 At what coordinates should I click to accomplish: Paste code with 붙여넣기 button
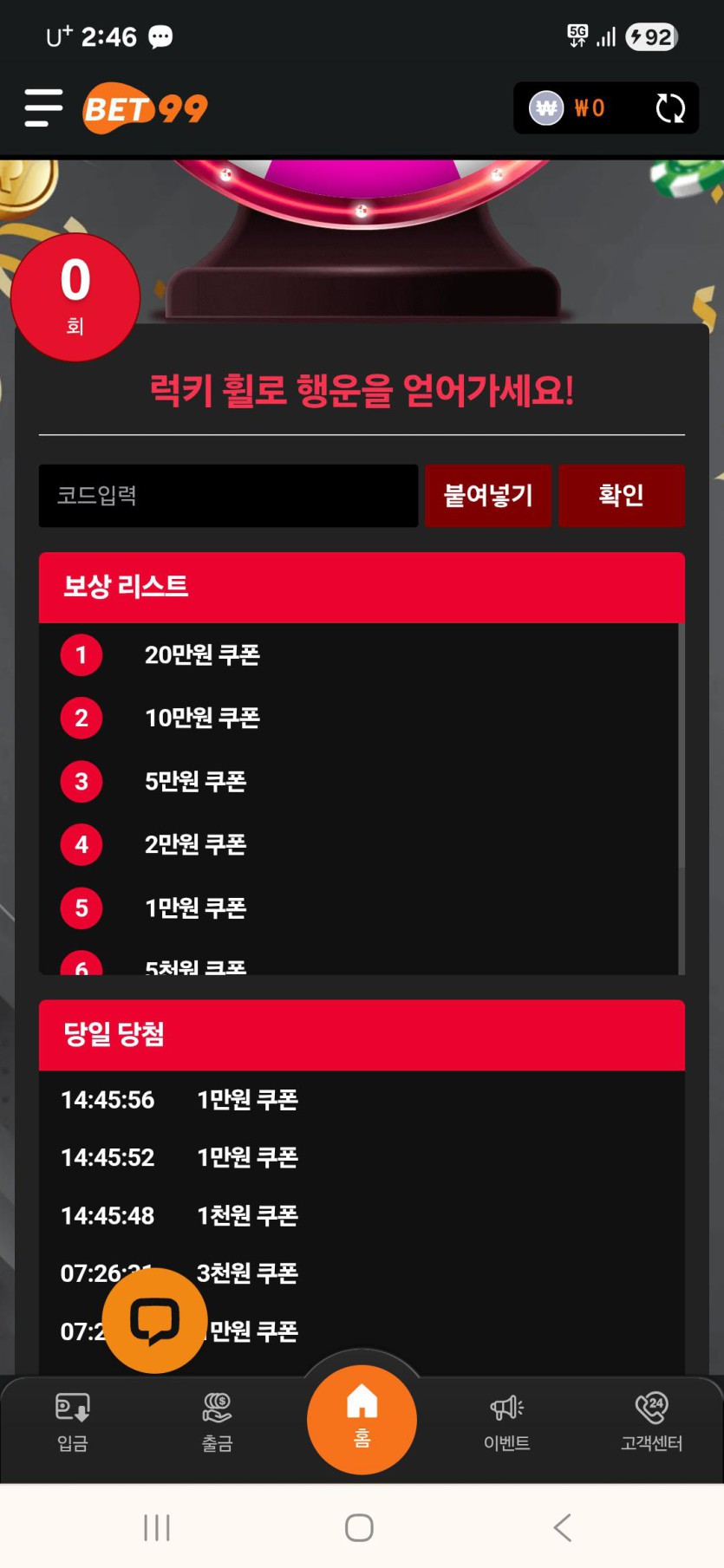pos(487,496)
